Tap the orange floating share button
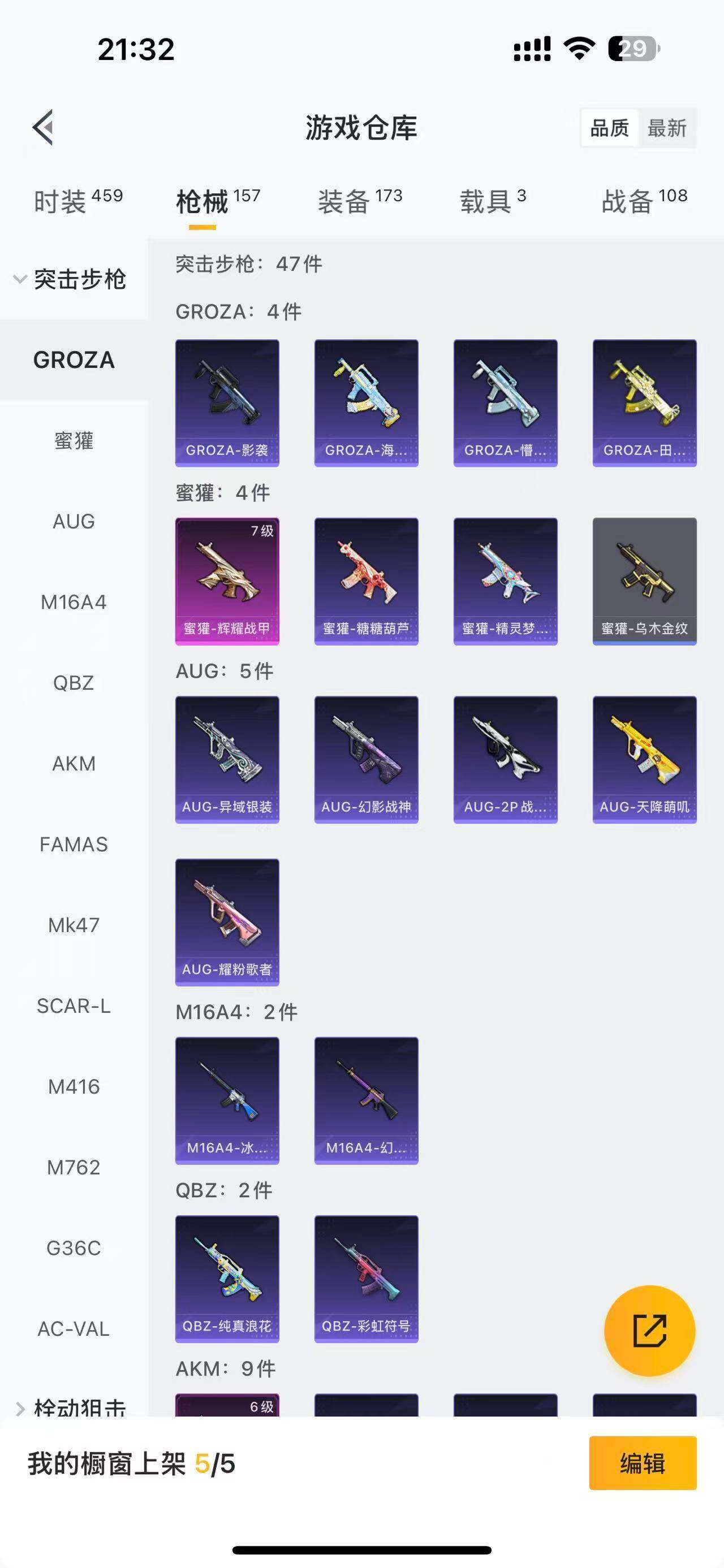Screen dimensions: 724x1568 coord(649,1331)
